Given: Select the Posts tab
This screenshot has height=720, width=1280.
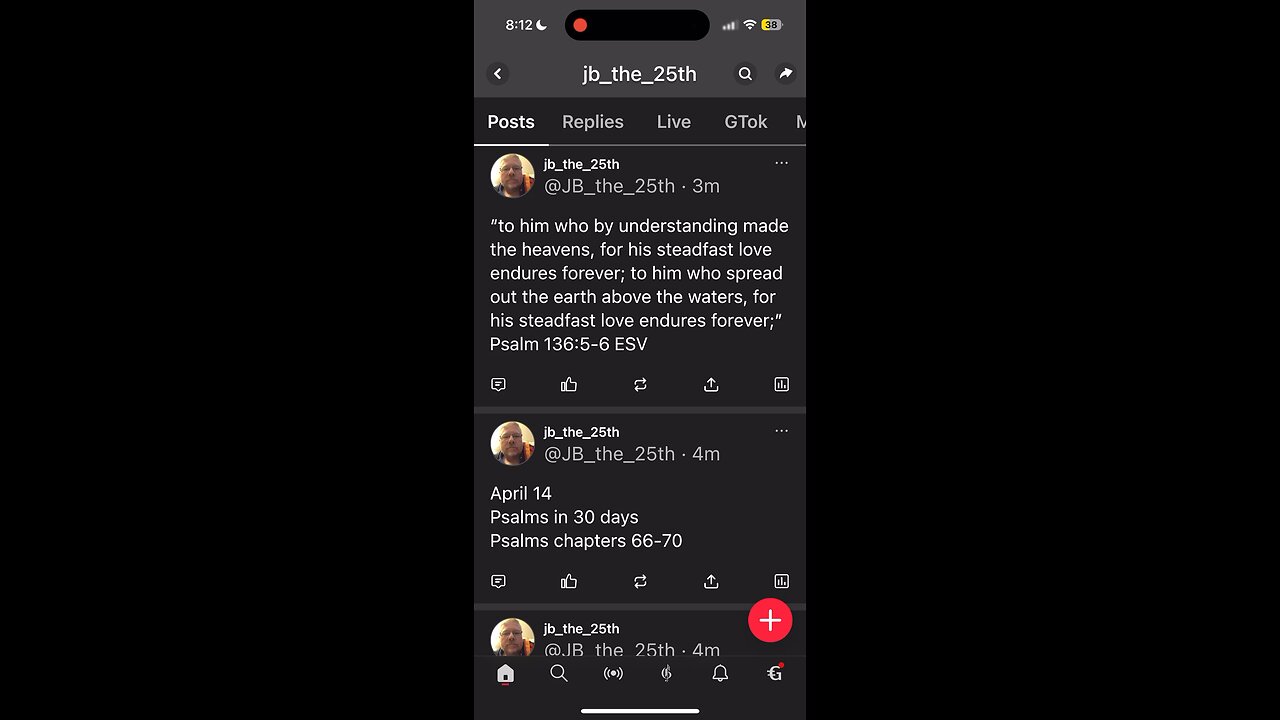Looking at the screenshot, I should (x=511, y=122).
